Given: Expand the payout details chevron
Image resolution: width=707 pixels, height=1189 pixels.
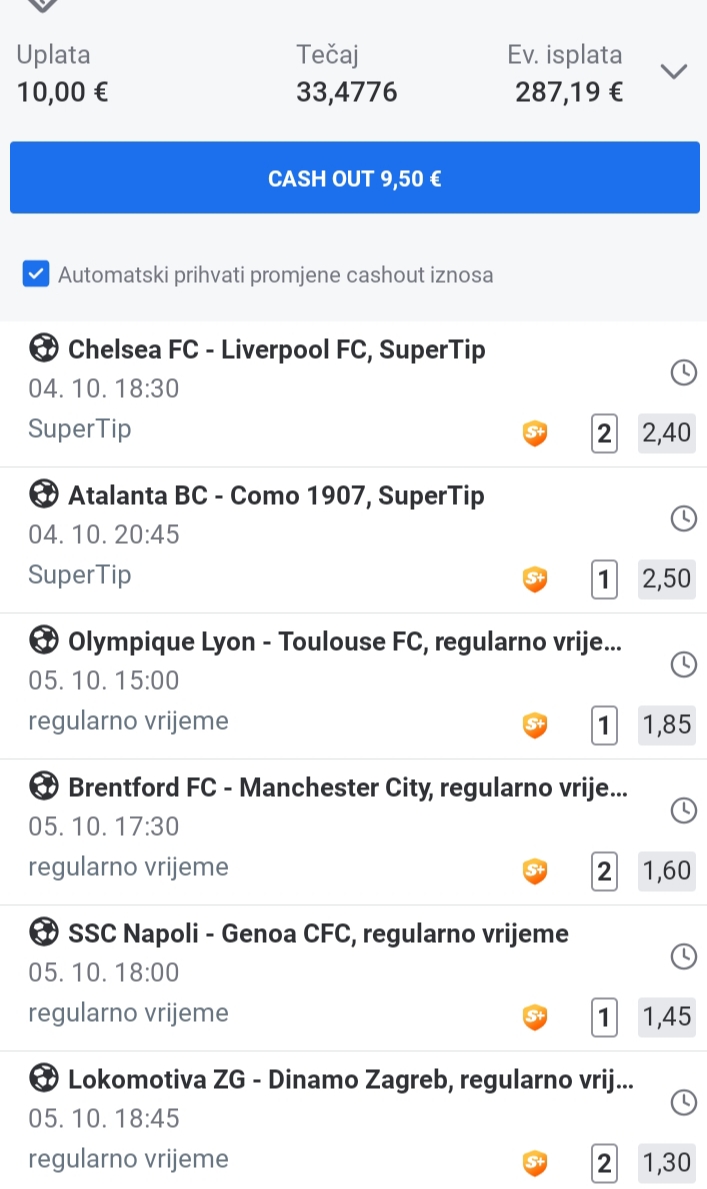Looking at the screenshot, I should tap(675, 72).
